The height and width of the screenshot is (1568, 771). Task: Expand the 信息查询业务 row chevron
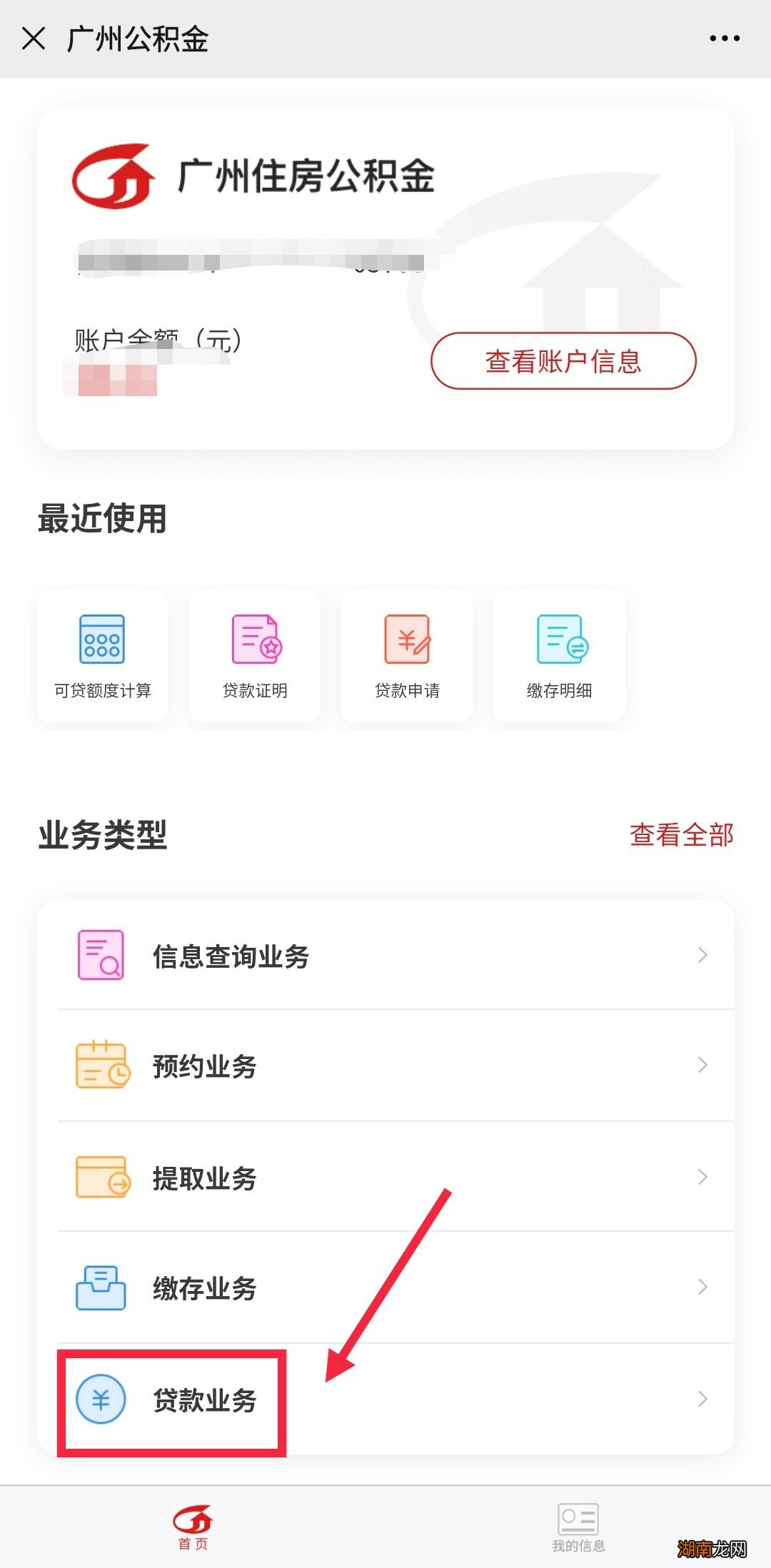point(701,954)
